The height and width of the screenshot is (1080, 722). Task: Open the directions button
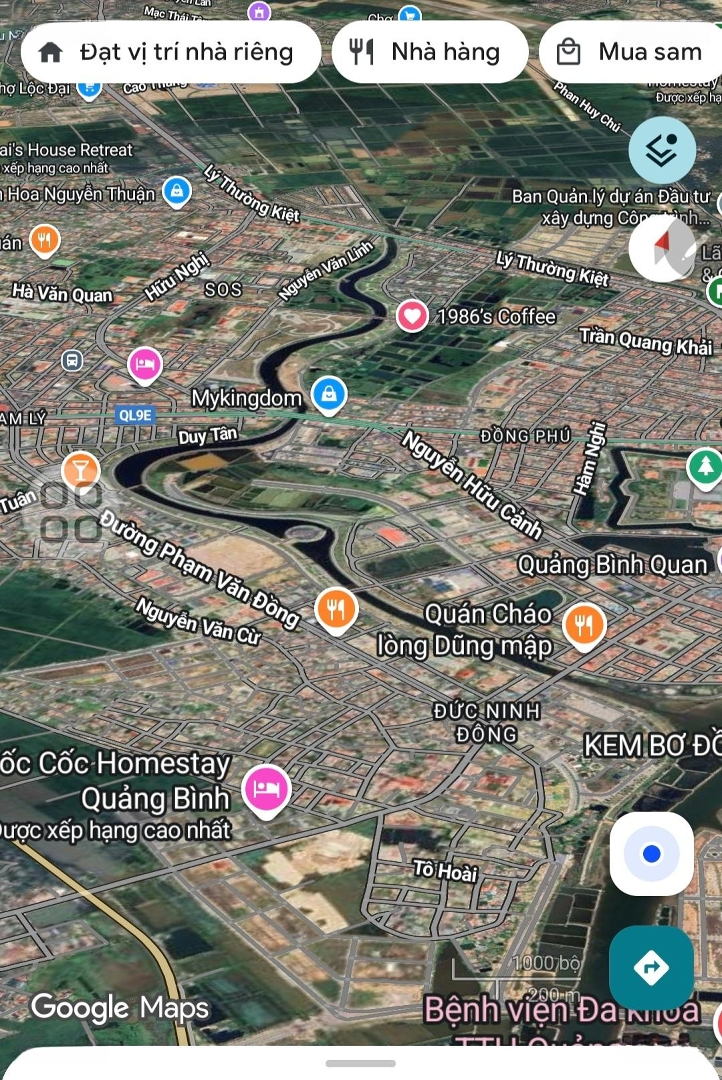651,967
